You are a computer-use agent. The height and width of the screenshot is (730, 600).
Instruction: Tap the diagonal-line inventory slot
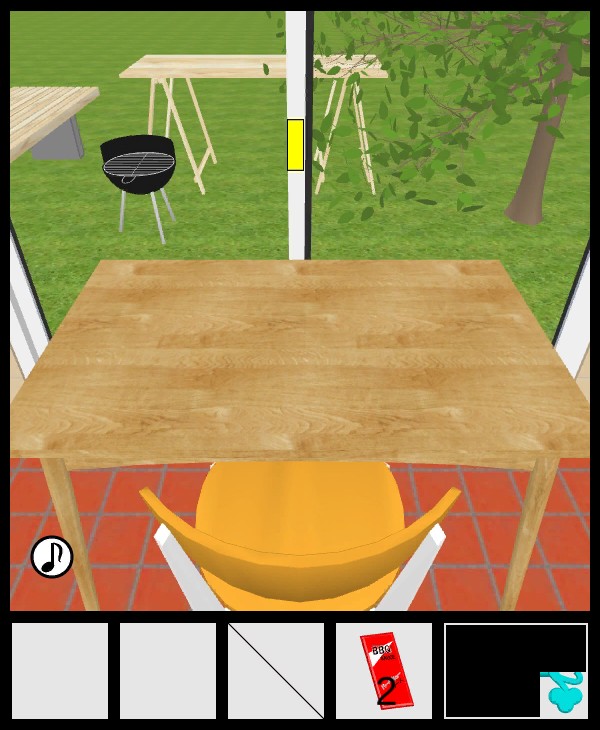pos(276,671)
